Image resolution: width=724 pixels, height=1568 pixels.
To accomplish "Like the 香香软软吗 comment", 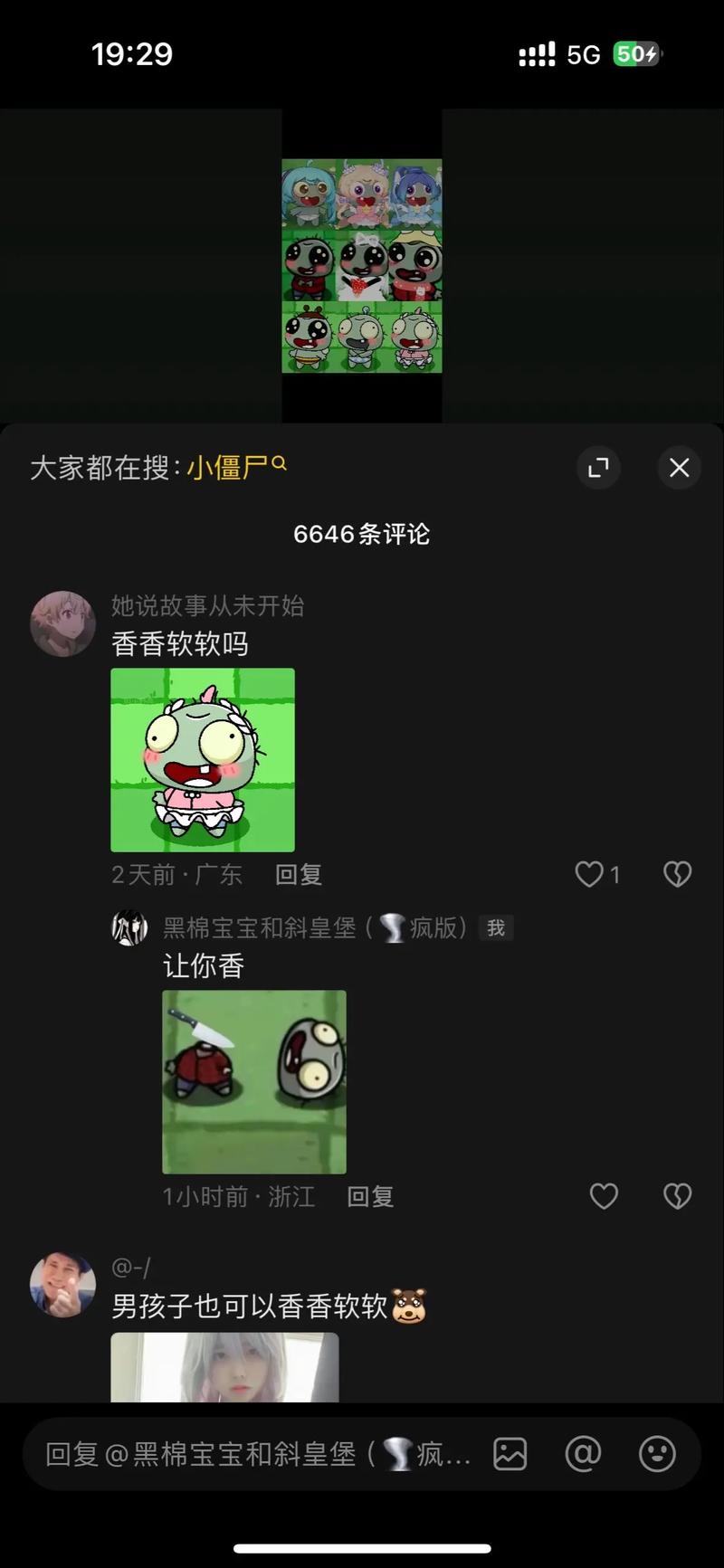I will click(588, 874).
